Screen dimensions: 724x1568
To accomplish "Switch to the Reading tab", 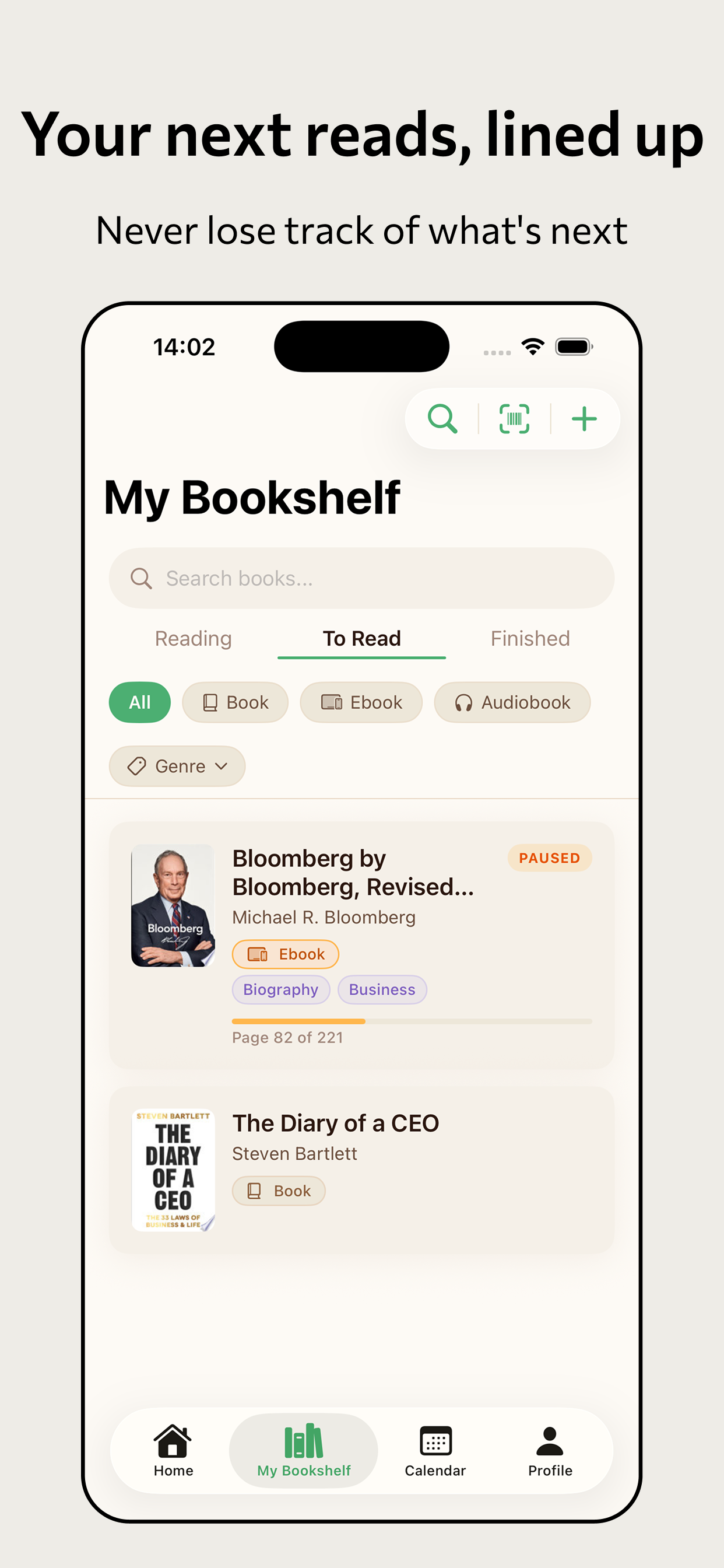I will pos(194,638).
